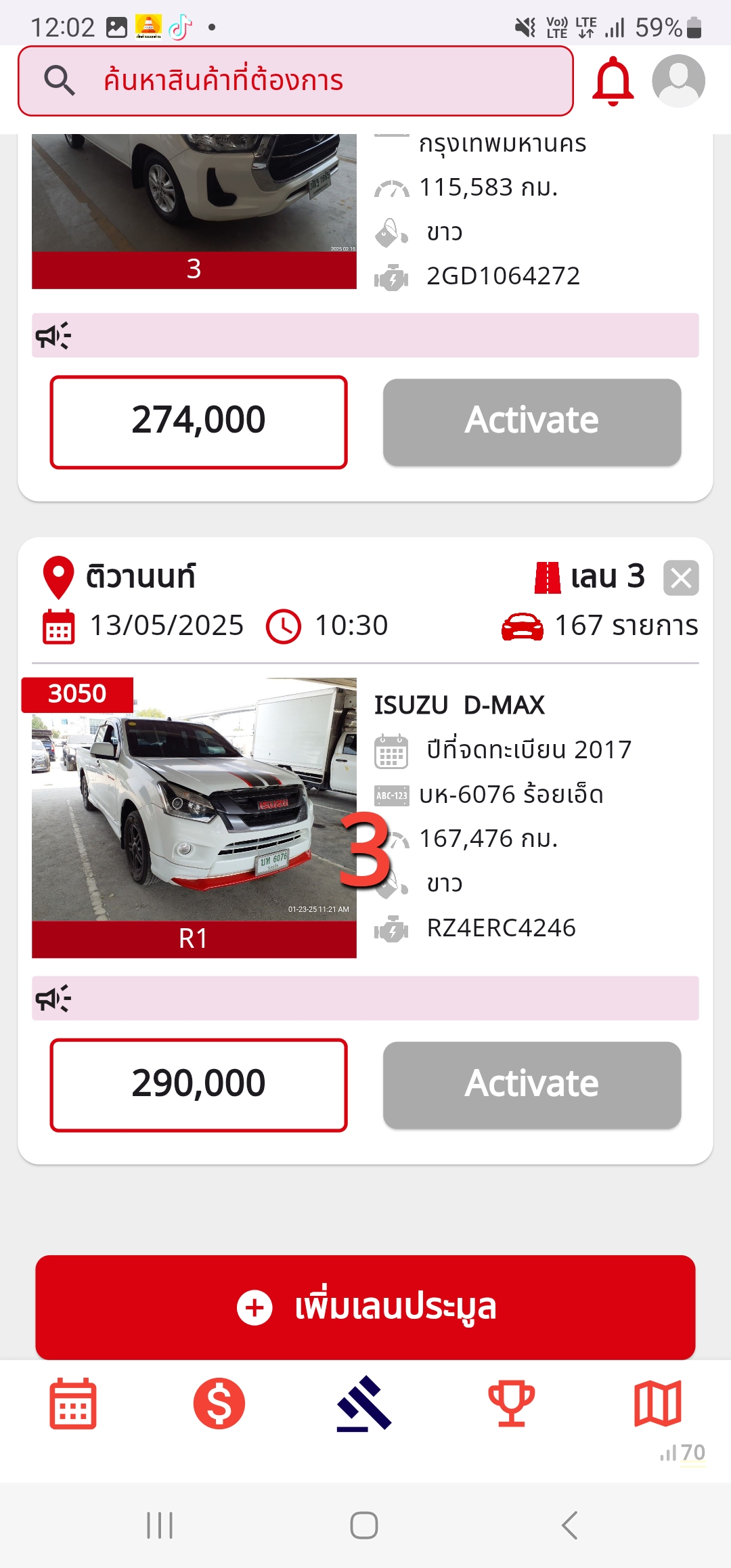Image resolution: width=731 pixels, height=1568 pixels.
Task: Open the notifications bell
Action: pos(613,81)
